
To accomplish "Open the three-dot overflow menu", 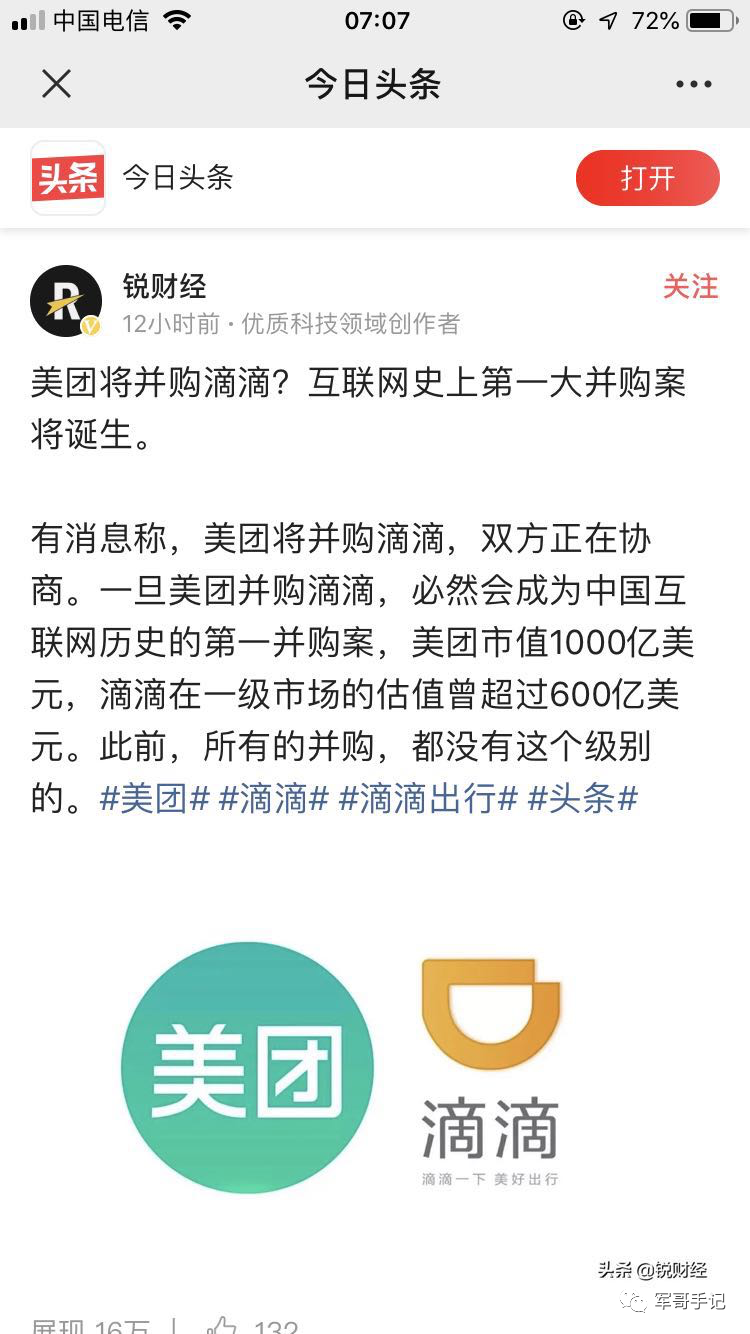I will click(x=693, y=85).
